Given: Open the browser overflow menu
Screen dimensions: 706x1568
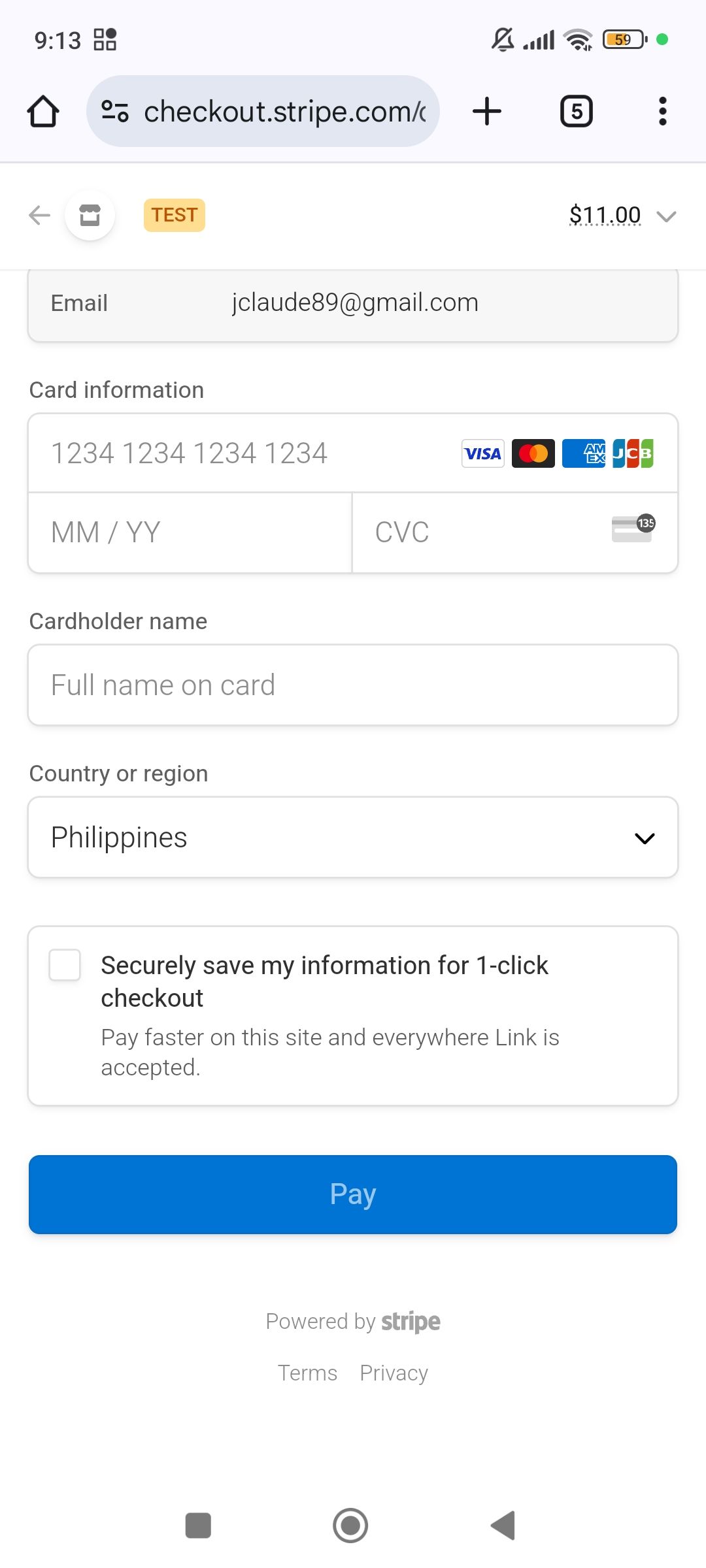Looking at the screenshot, I should pyautogui.click(x=663, y=111).
